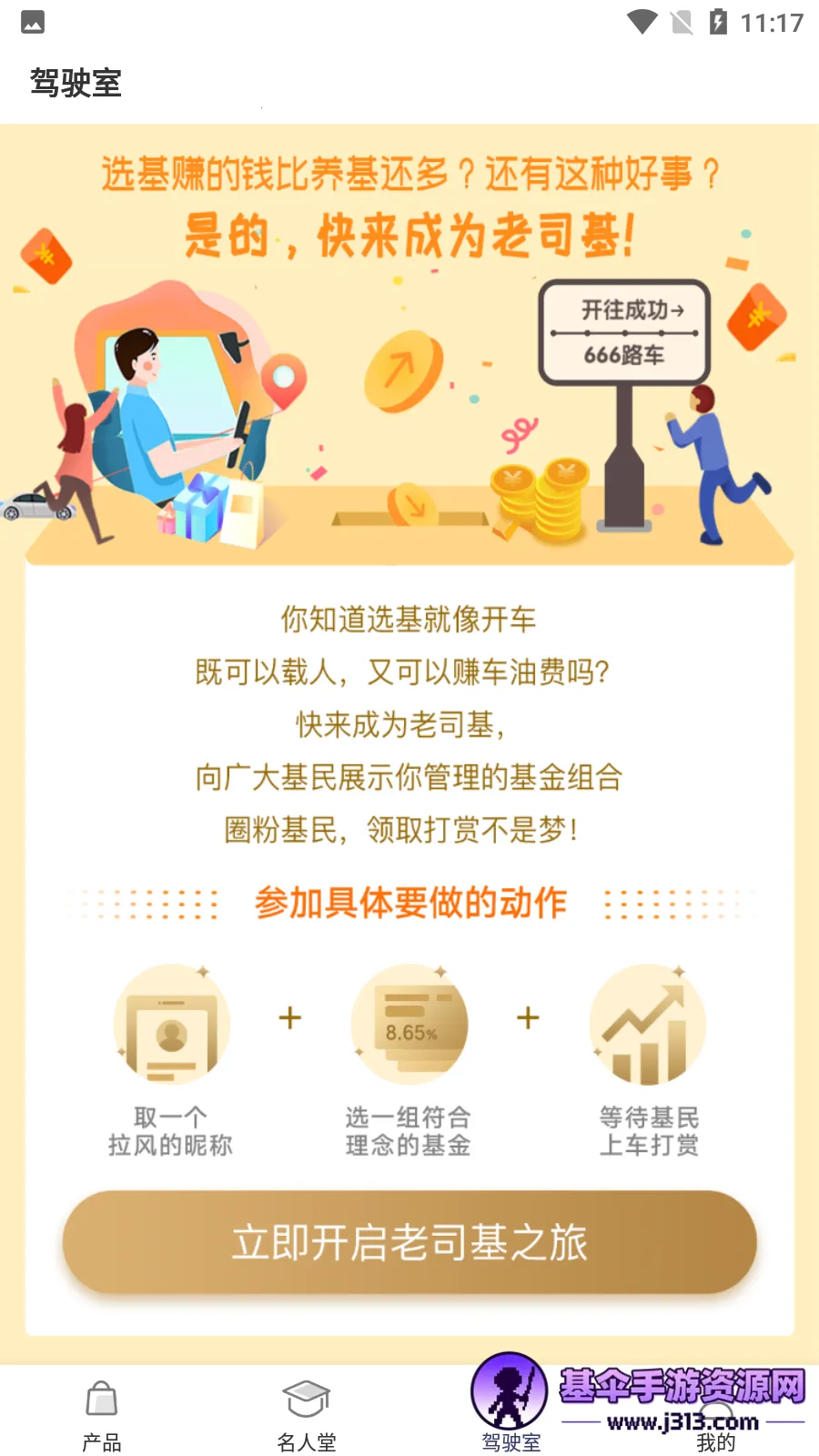Switch to the 产品 tab
The height and width of the screenshot is (1456, 819).
tap(102, 1414)
